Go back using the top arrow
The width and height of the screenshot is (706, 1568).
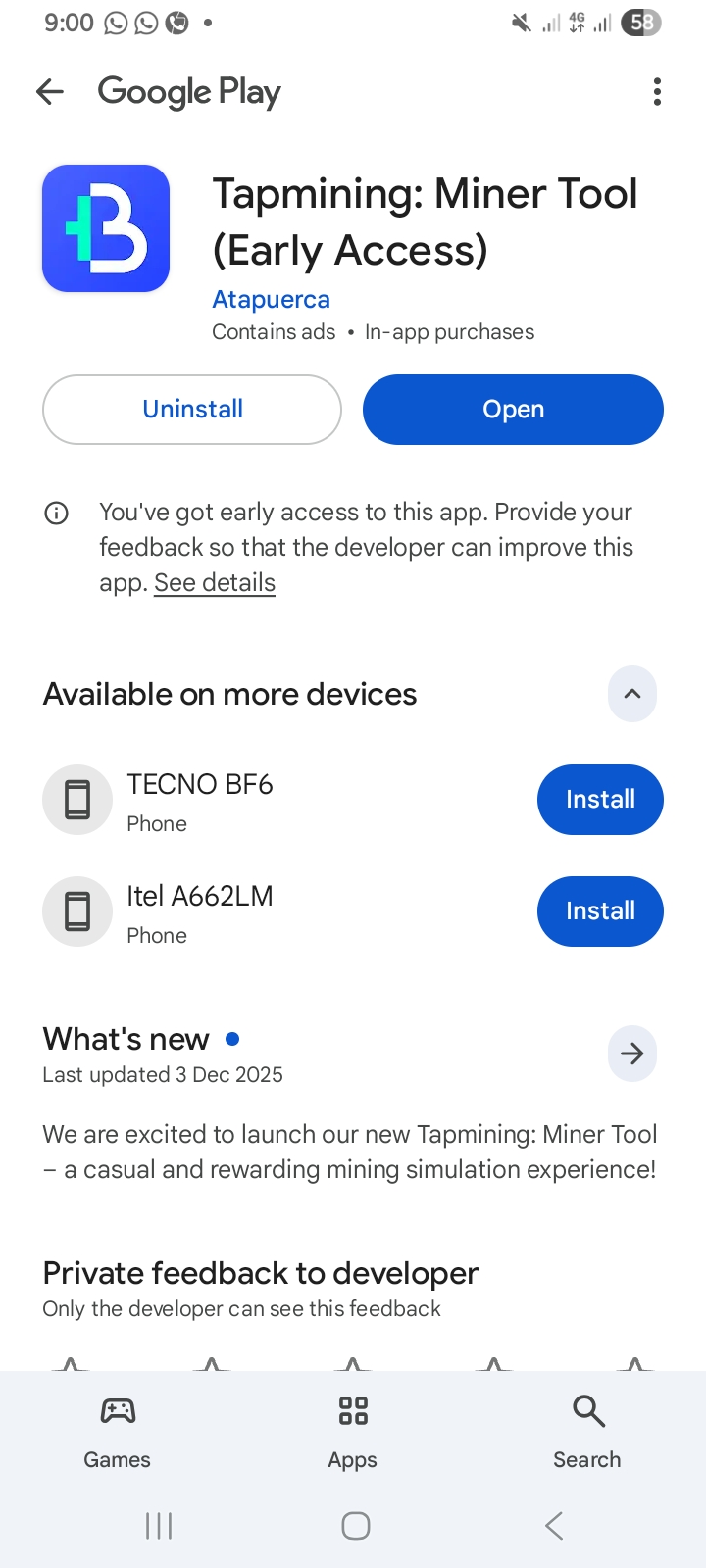click(x=50, y=92)
